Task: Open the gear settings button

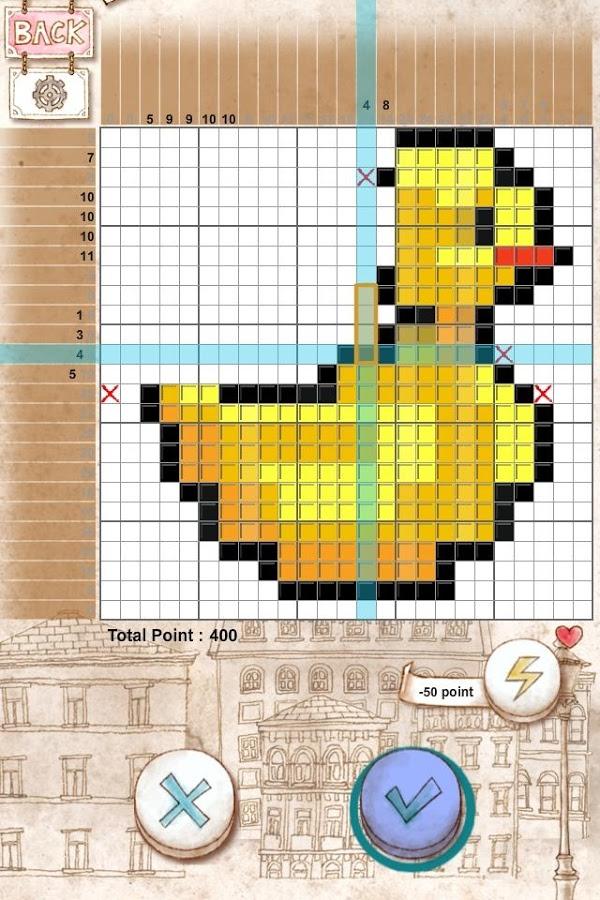Action: (x=45, y=93)
